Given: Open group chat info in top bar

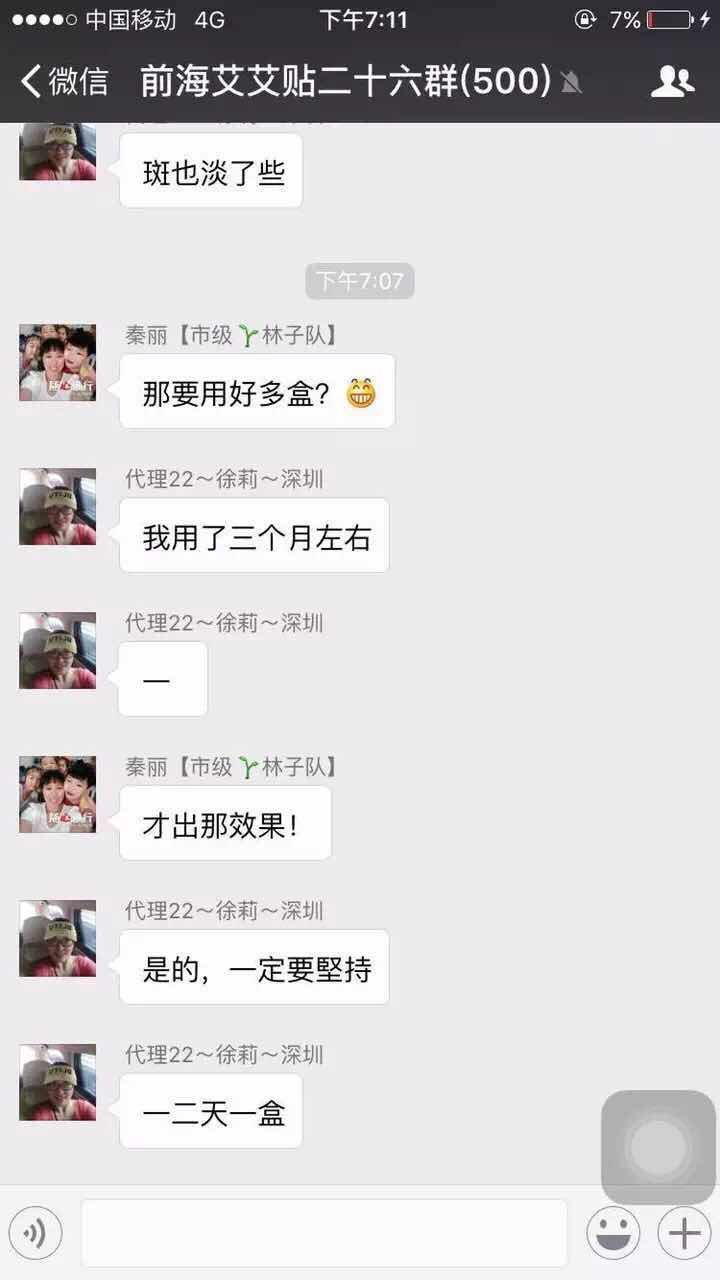Looking at the screenshot, I should (672, 81).
